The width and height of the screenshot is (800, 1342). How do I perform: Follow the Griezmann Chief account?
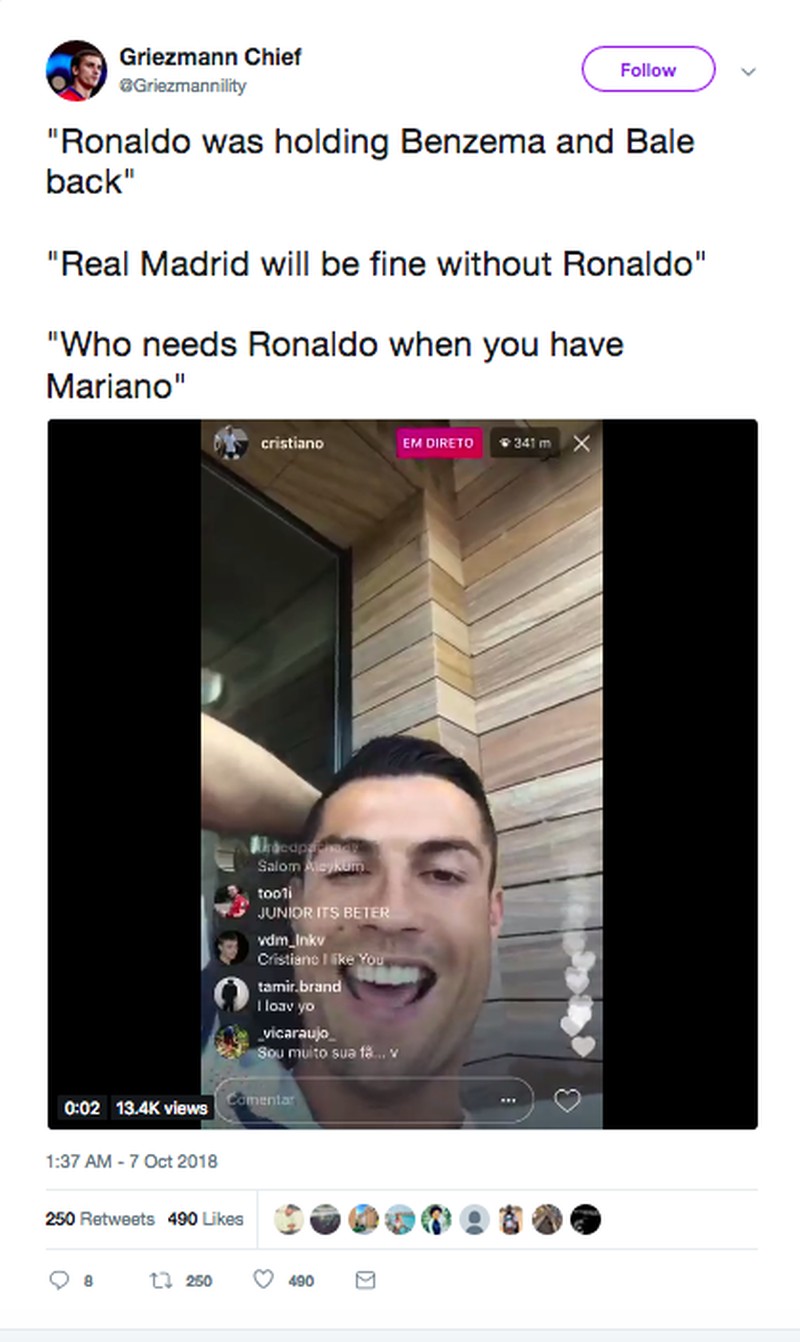(x=648, y=70)
